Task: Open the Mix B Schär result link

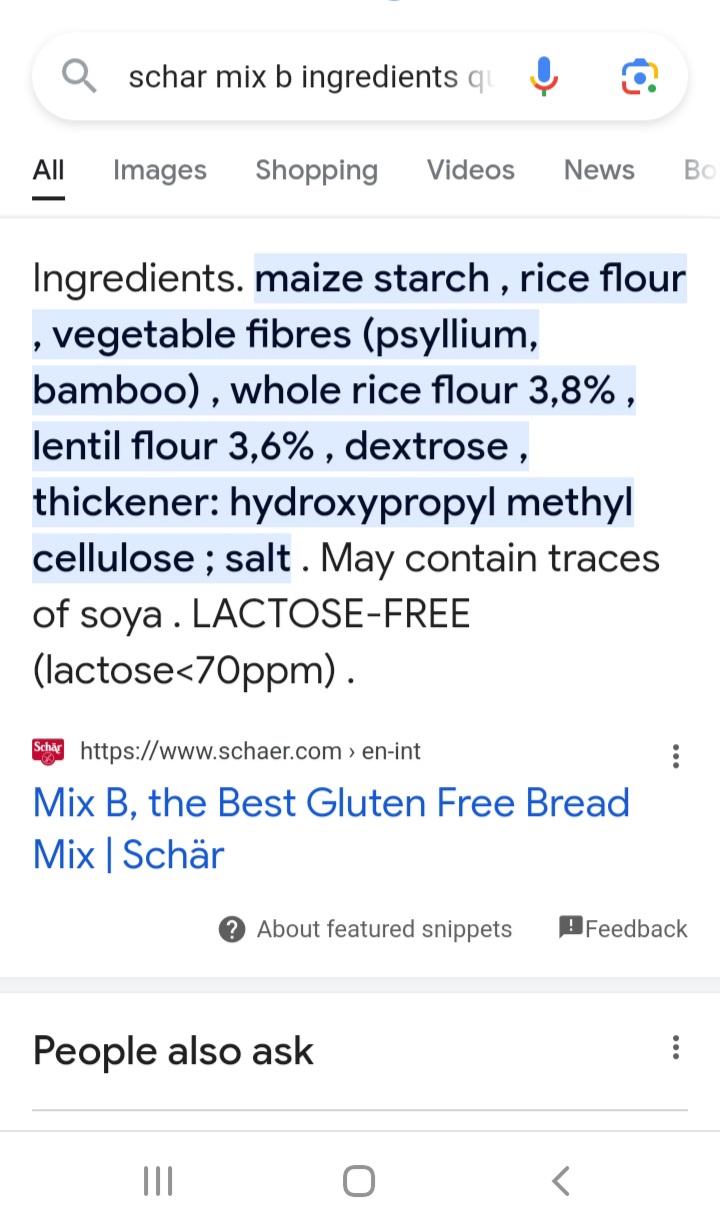Action: (x=330, y=828)
